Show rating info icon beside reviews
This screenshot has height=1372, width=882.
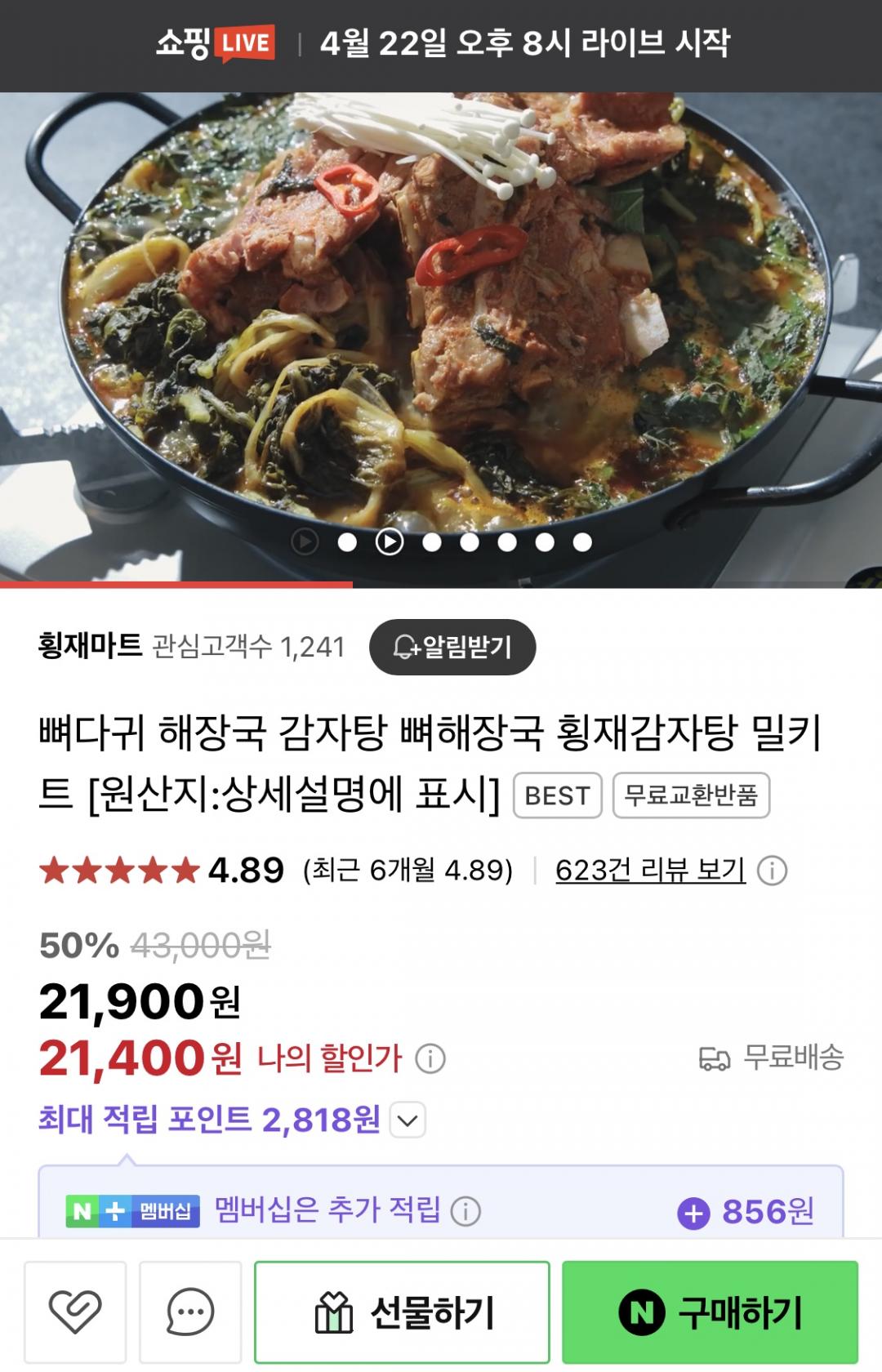click(x=772, y=871)
